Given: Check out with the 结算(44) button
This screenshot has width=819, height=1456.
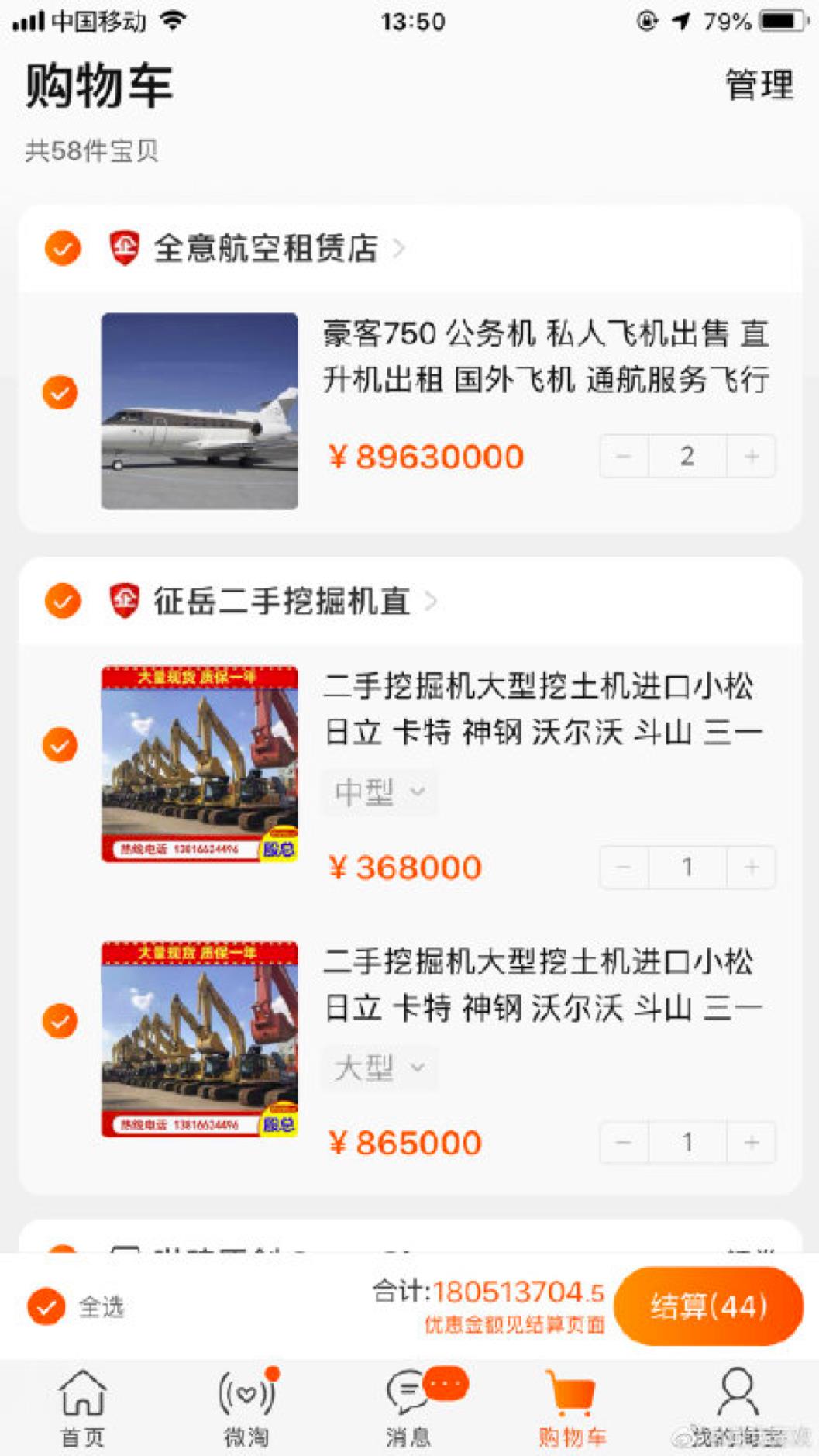Looking at the screenshot, I should (707, 1306).
